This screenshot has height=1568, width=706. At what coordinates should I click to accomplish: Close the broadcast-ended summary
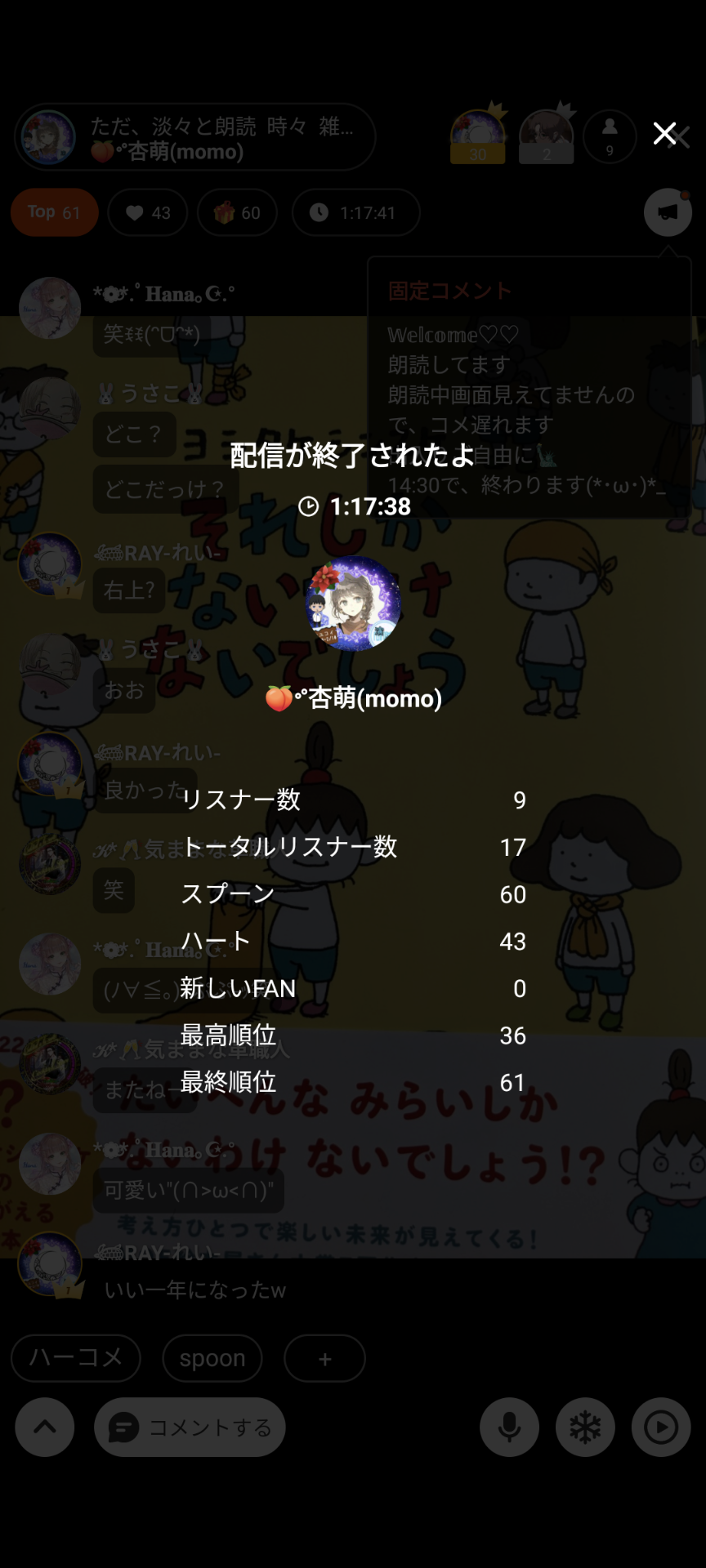point(664,133)
